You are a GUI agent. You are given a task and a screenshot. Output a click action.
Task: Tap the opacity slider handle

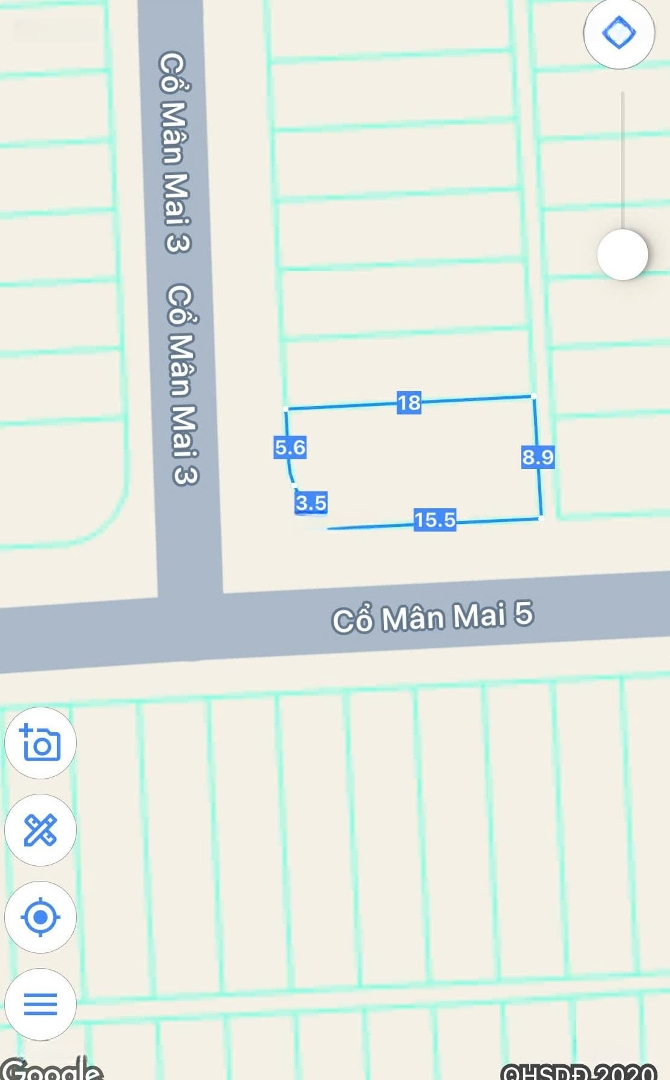[622, 254]
